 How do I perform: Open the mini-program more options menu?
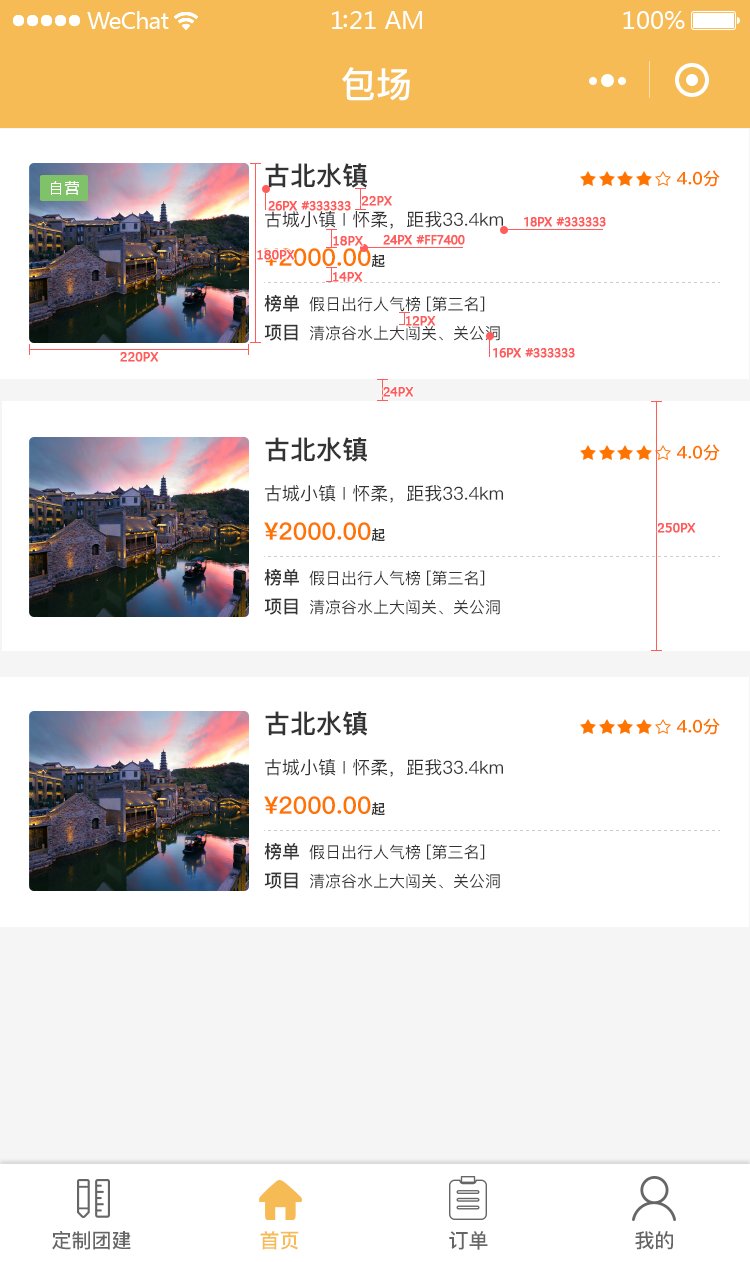tap(607, 81)
